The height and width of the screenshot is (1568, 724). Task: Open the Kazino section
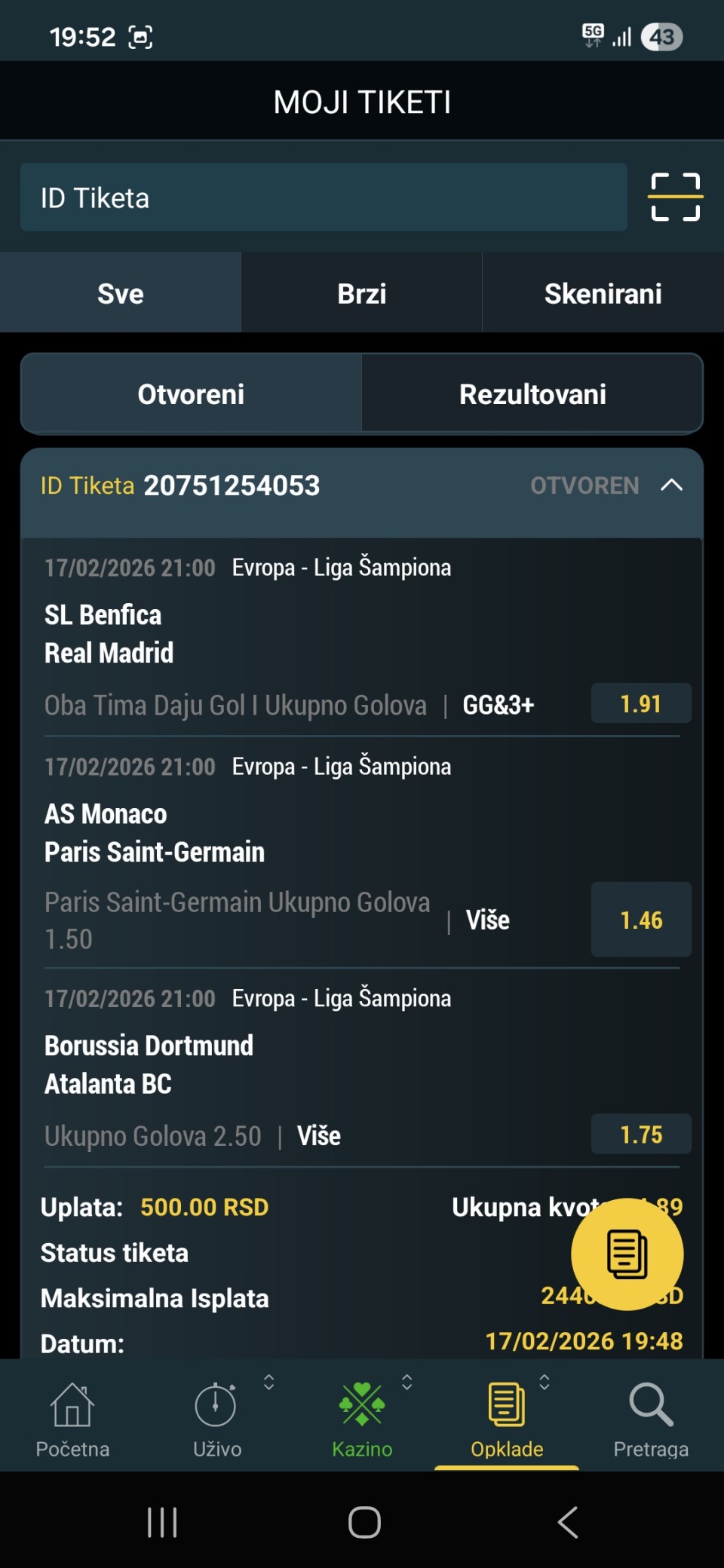point(362,1418)
